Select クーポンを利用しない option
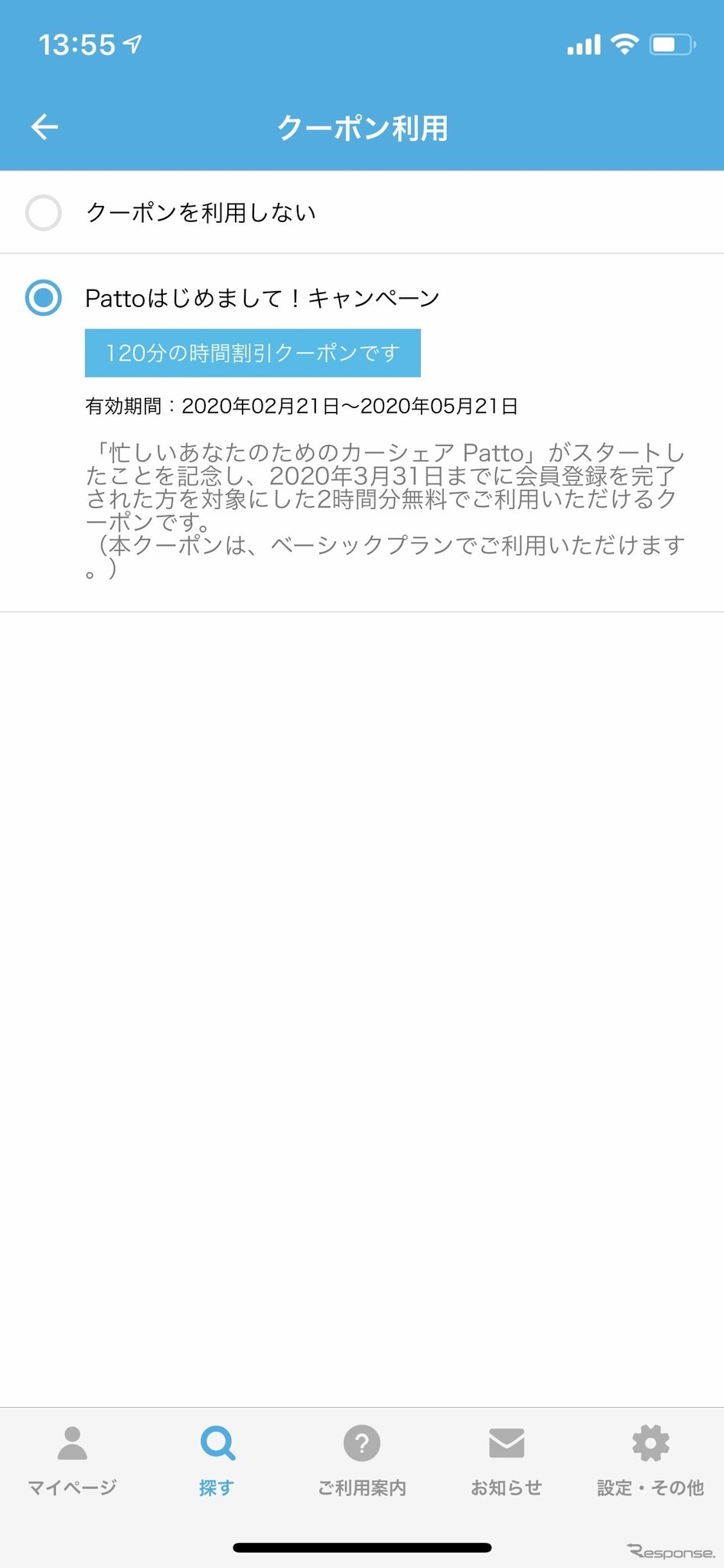The width and height of the screenshot is (724, 1568). 44,213
